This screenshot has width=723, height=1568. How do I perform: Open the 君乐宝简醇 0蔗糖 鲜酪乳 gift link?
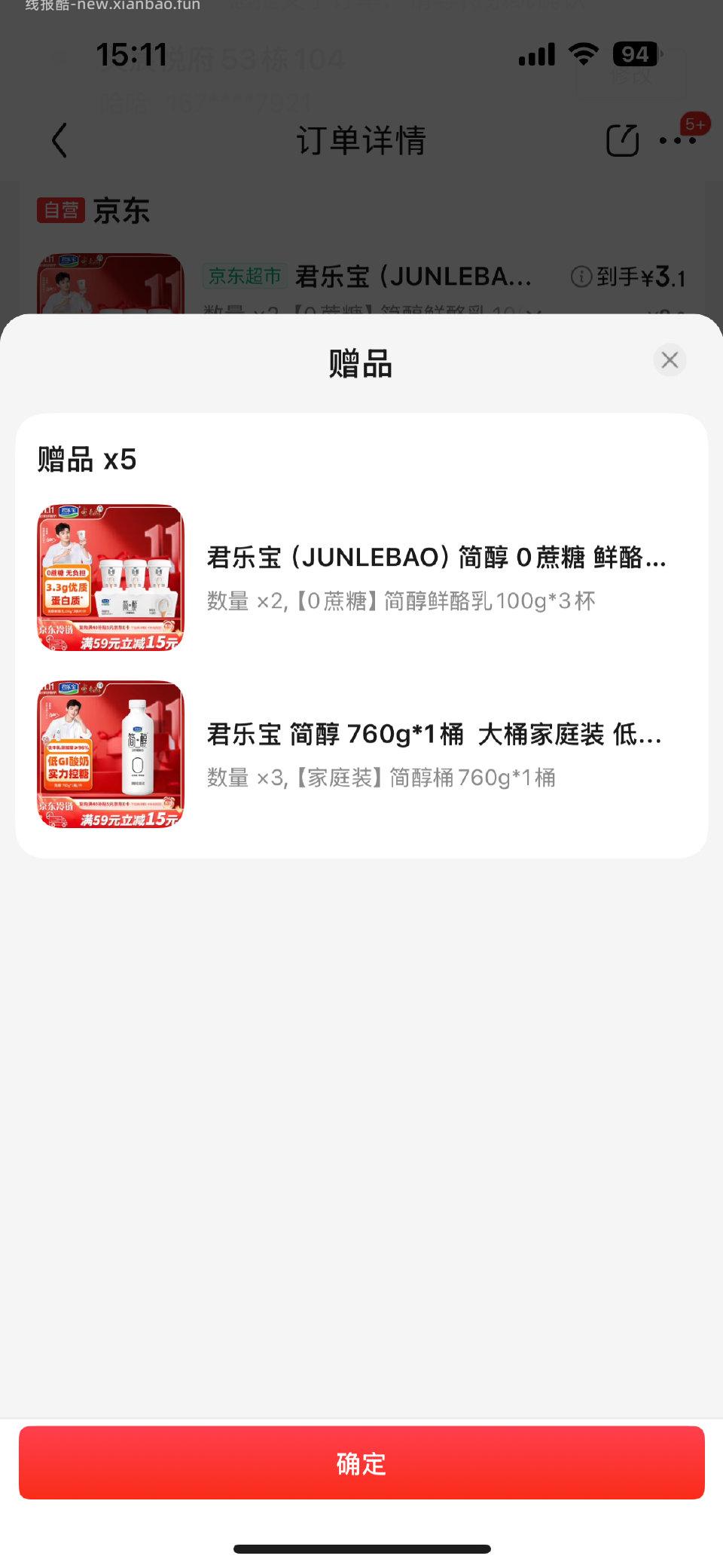437,561
